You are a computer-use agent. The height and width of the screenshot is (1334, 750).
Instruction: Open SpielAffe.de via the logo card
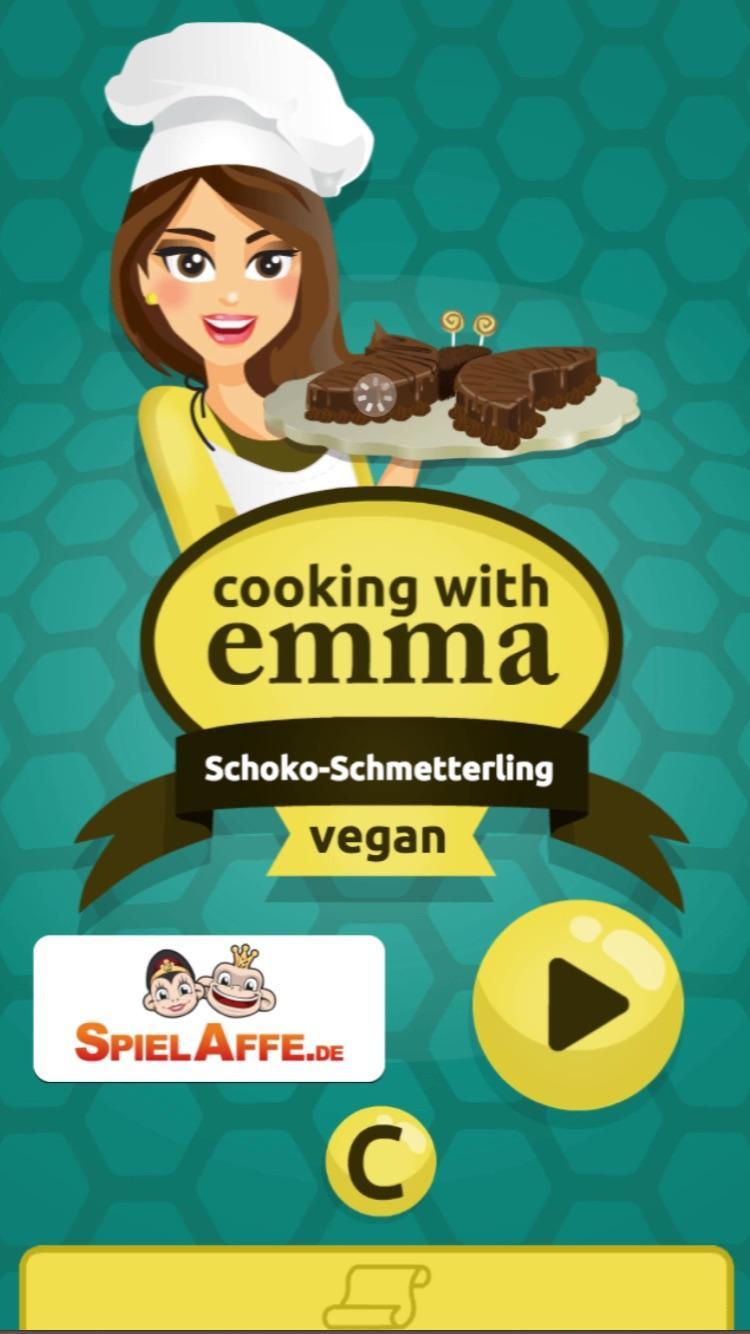(x=210, y=1007)
